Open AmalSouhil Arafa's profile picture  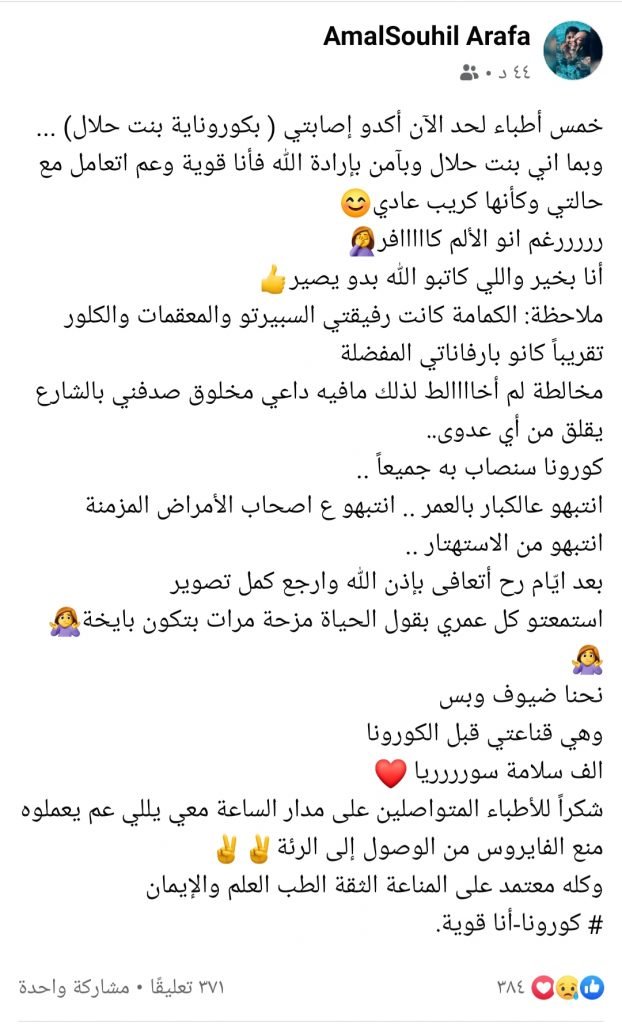573,50
